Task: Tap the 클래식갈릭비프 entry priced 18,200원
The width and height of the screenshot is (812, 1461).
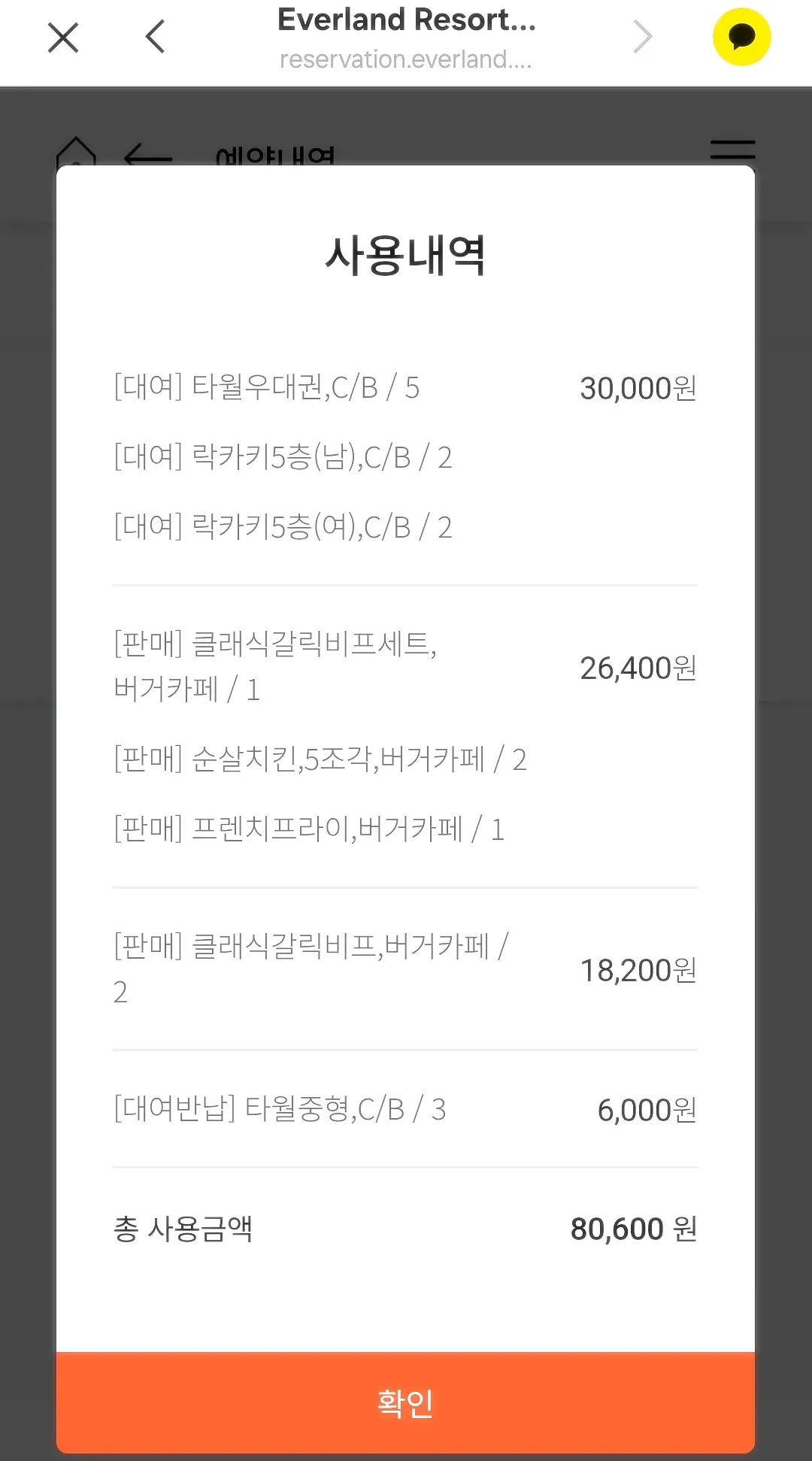Action: tap(312, 968)
